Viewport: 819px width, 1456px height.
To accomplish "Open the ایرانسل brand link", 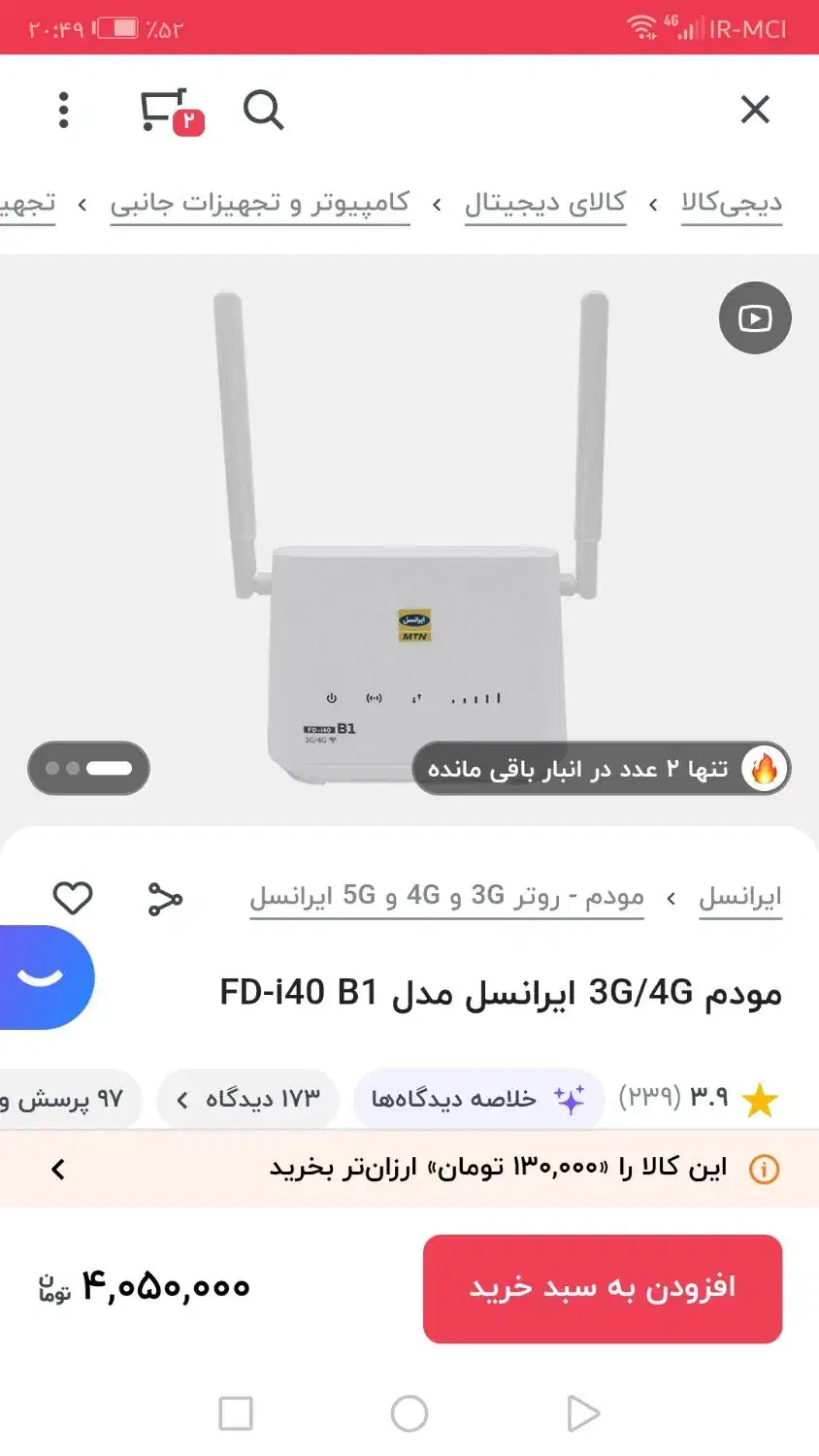I will 740,898.
